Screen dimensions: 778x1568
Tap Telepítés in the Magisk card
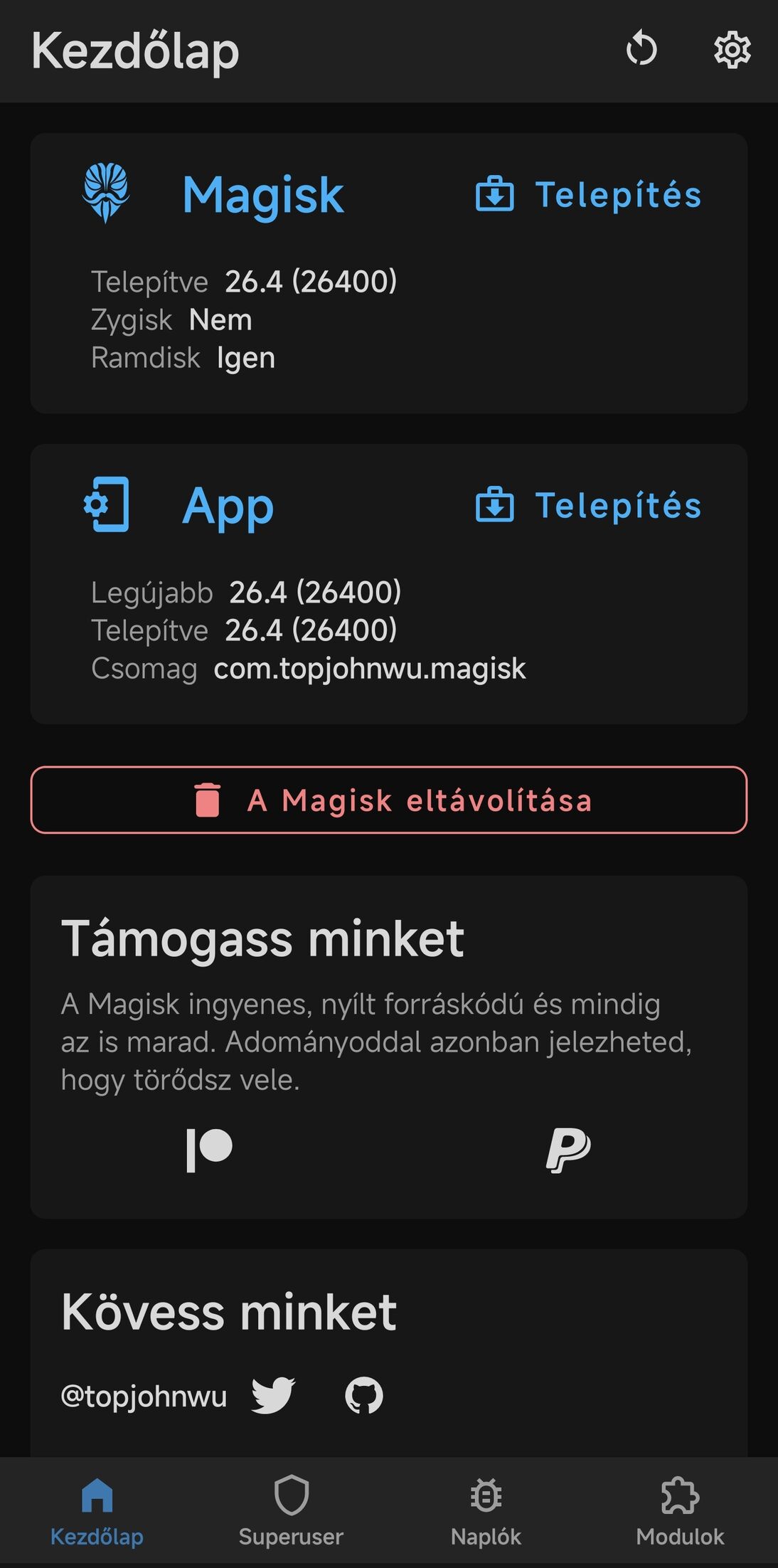(588, 195)
